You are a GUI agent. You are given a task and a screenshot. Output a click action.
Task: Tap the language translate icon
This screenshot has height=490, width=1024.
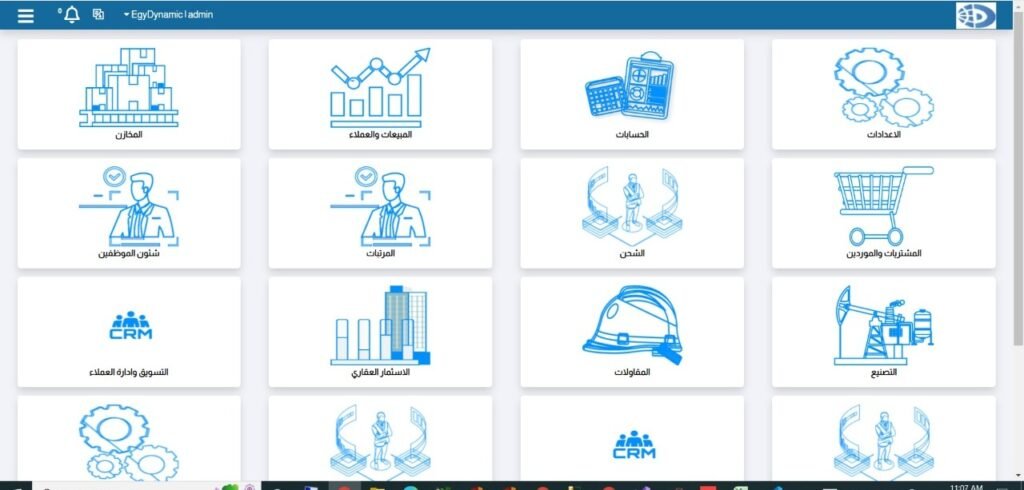pos(98,15)
